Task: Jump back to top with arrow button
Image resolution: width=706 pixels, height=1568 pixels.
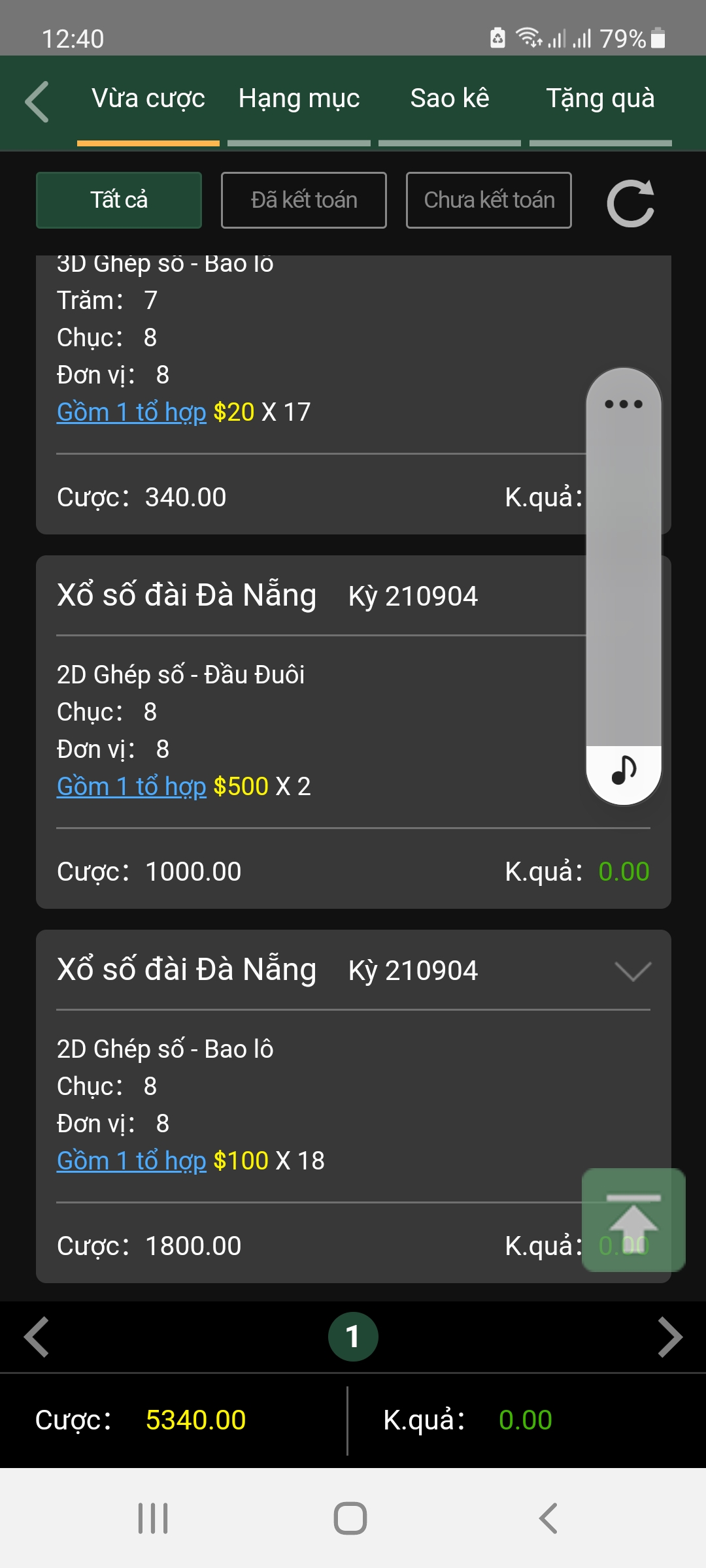Action: (633, 1220)
